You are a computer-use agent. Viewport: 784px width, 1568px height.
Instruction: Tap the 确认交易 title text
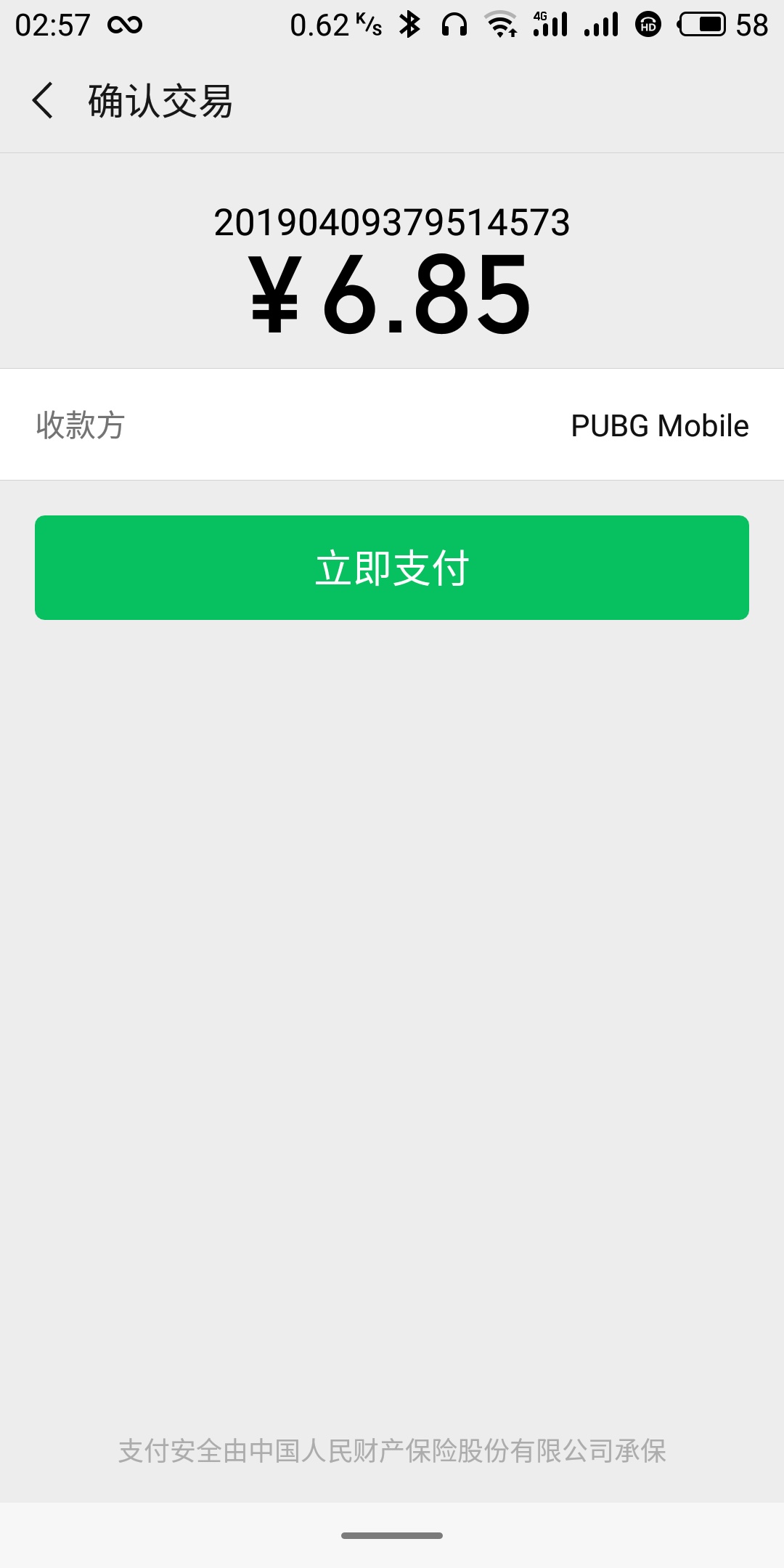coord(158,102)
